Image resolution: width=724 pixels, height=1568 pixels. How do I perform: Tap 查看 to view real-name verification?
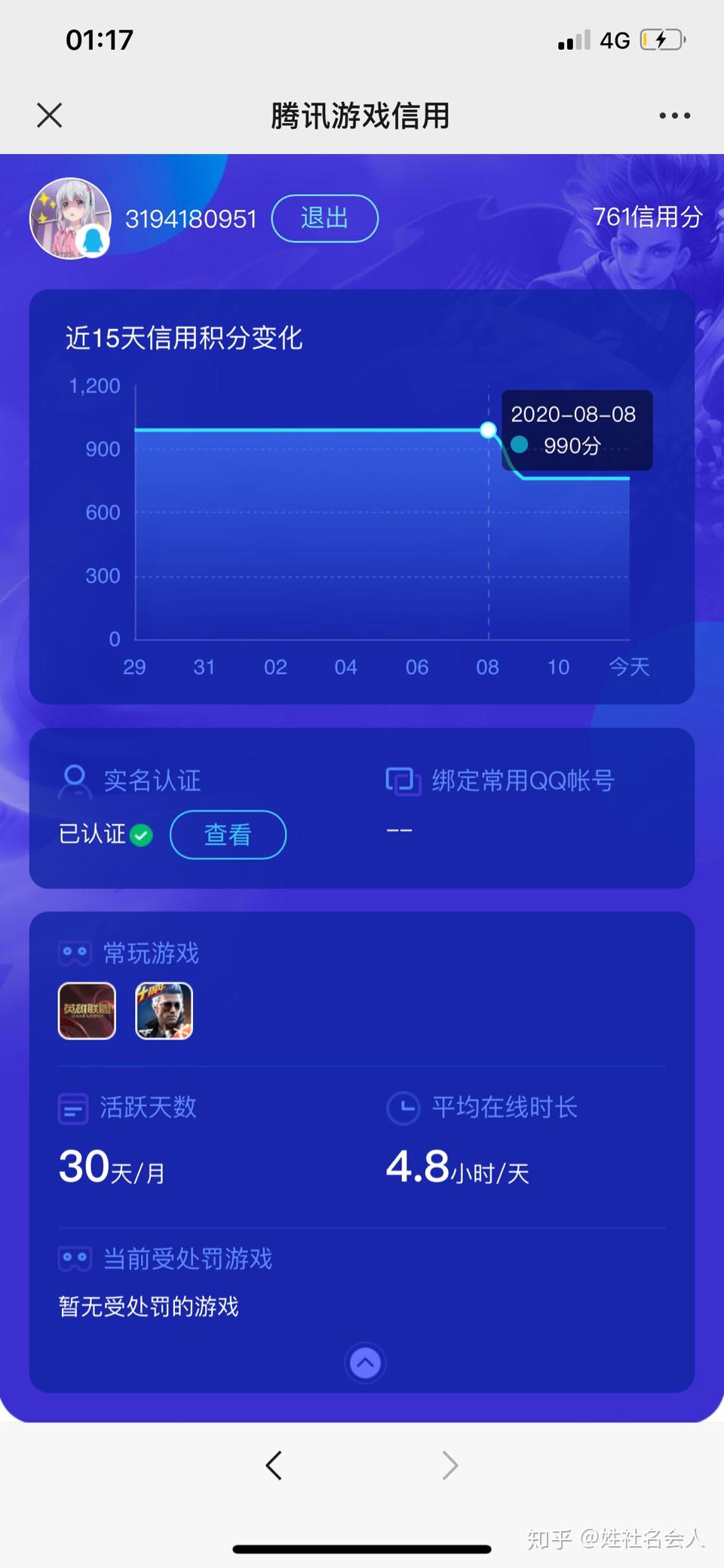coord(228,835)
